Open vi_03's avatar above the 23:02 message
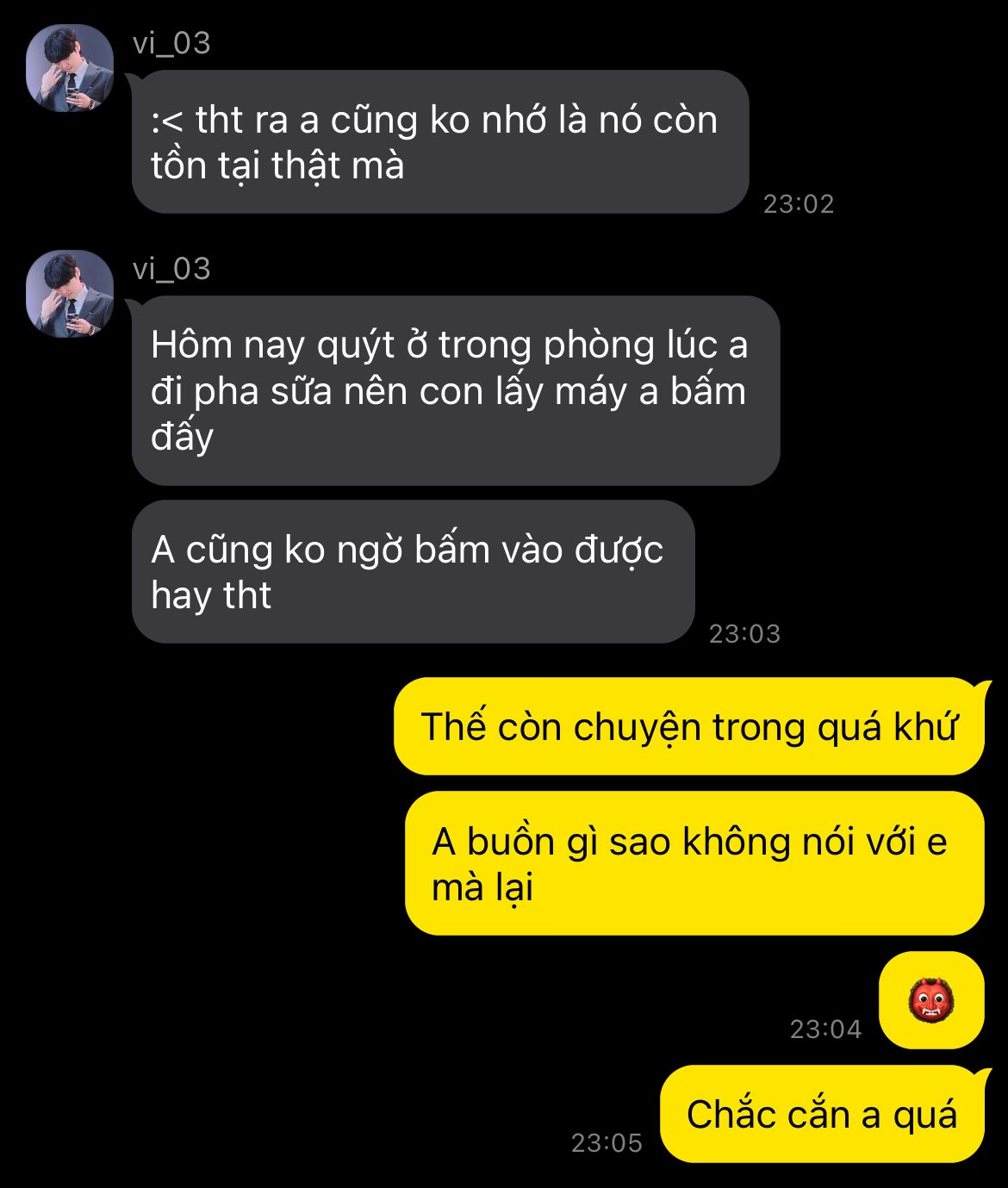The width and height of the screenshot is (1008, 1188). click(x=70, y=68)
